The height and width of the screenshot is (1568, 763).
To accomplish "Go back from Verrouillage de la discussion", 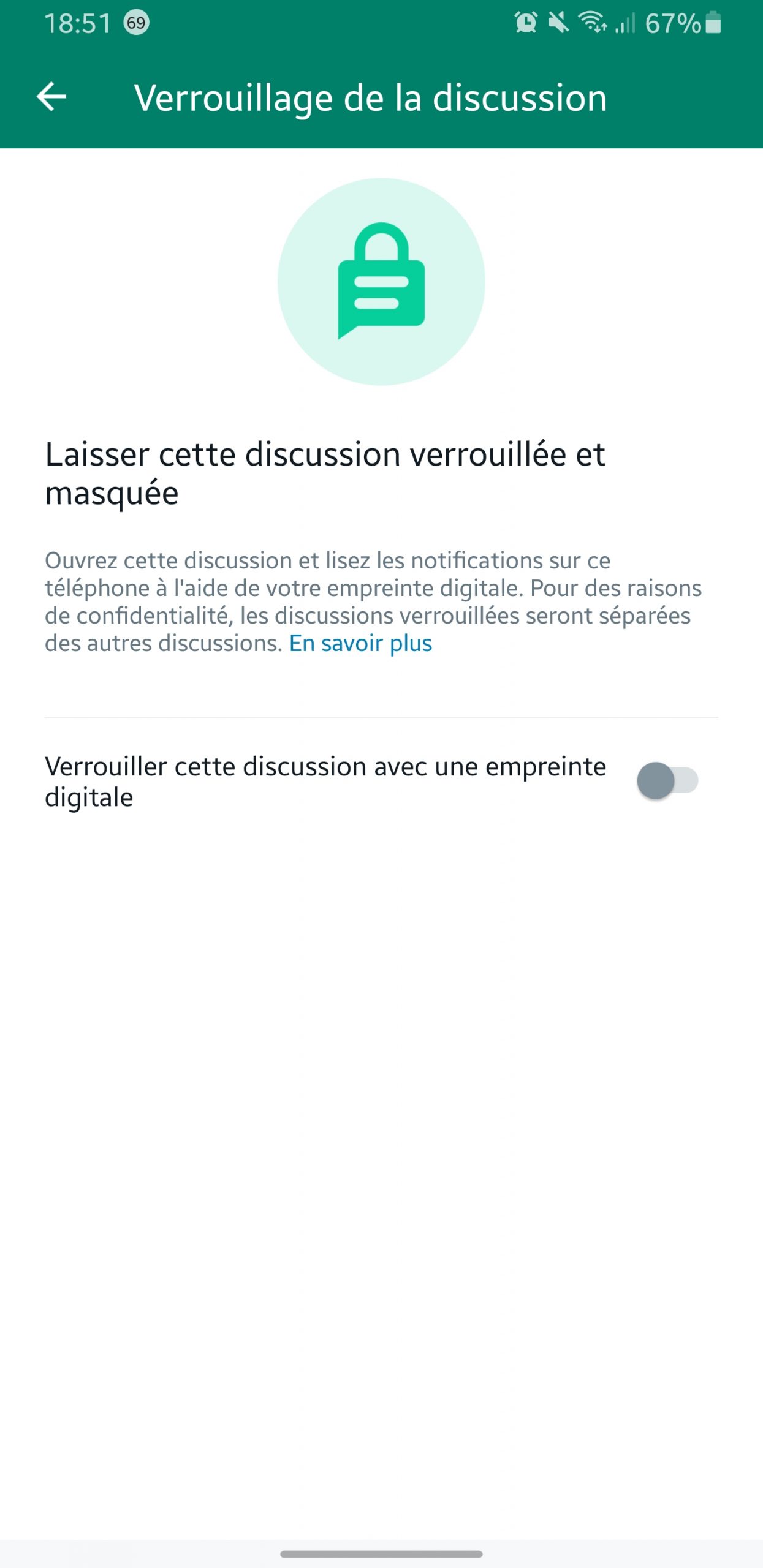I will (x=51, y=97).
